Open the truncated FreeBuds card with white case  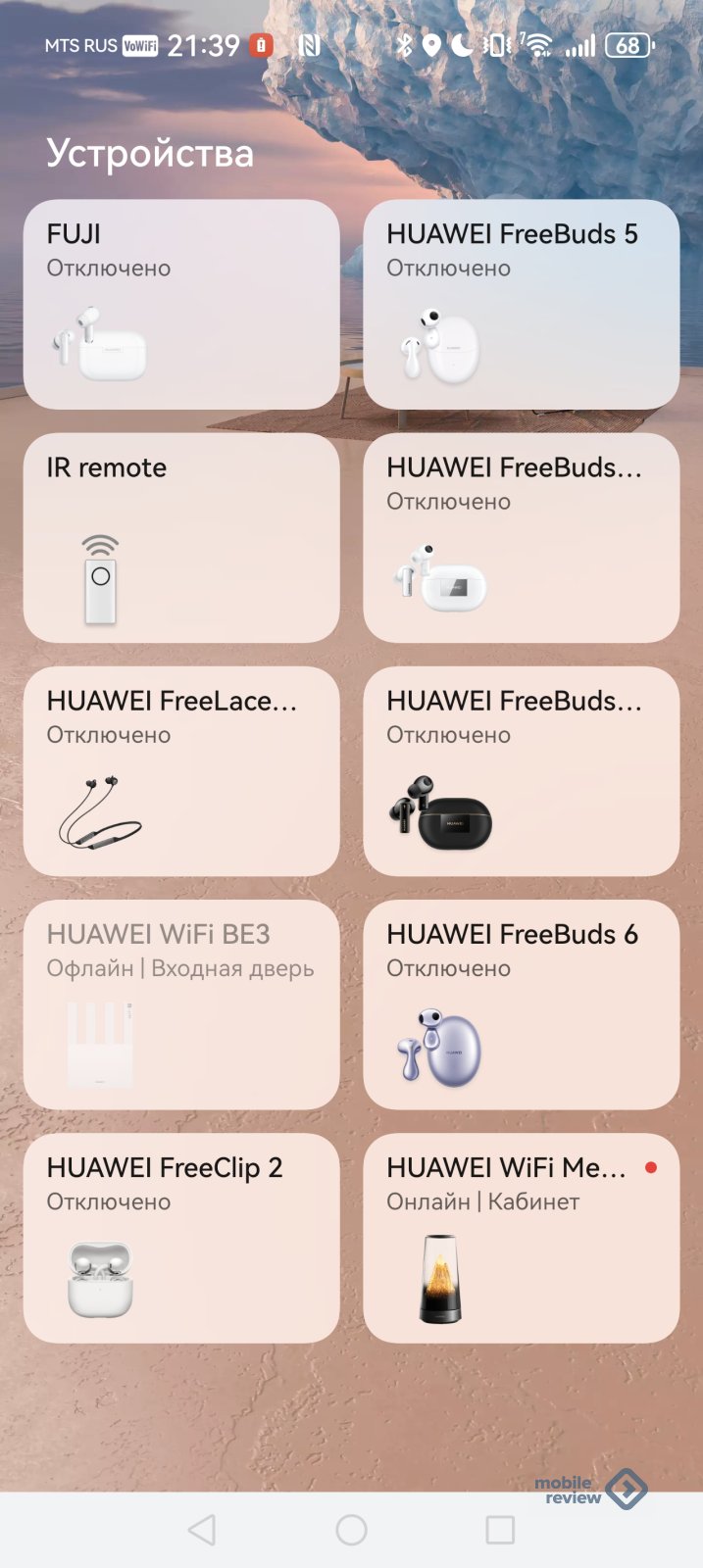coord(521,537)
